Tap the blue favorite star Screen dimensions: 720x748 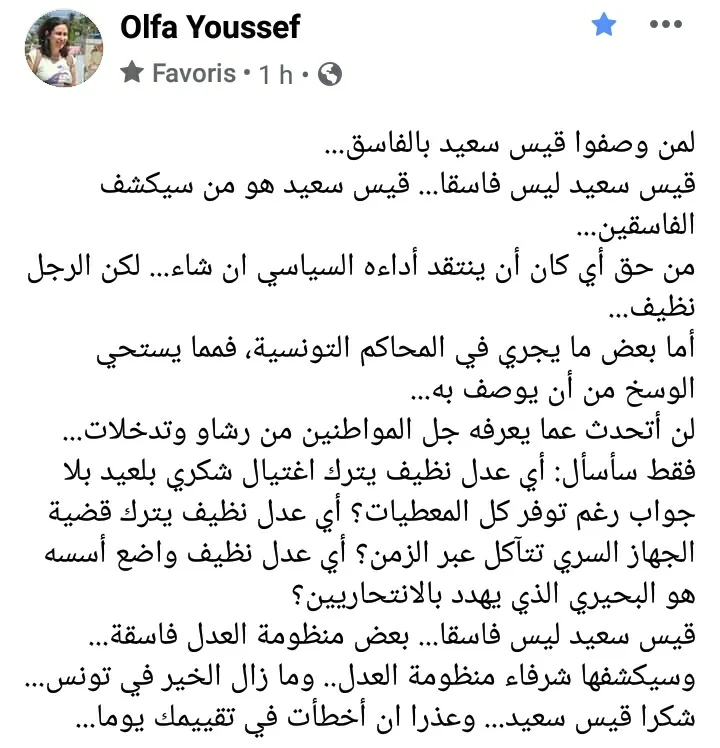pyautogui.click(x=604, y=24)
